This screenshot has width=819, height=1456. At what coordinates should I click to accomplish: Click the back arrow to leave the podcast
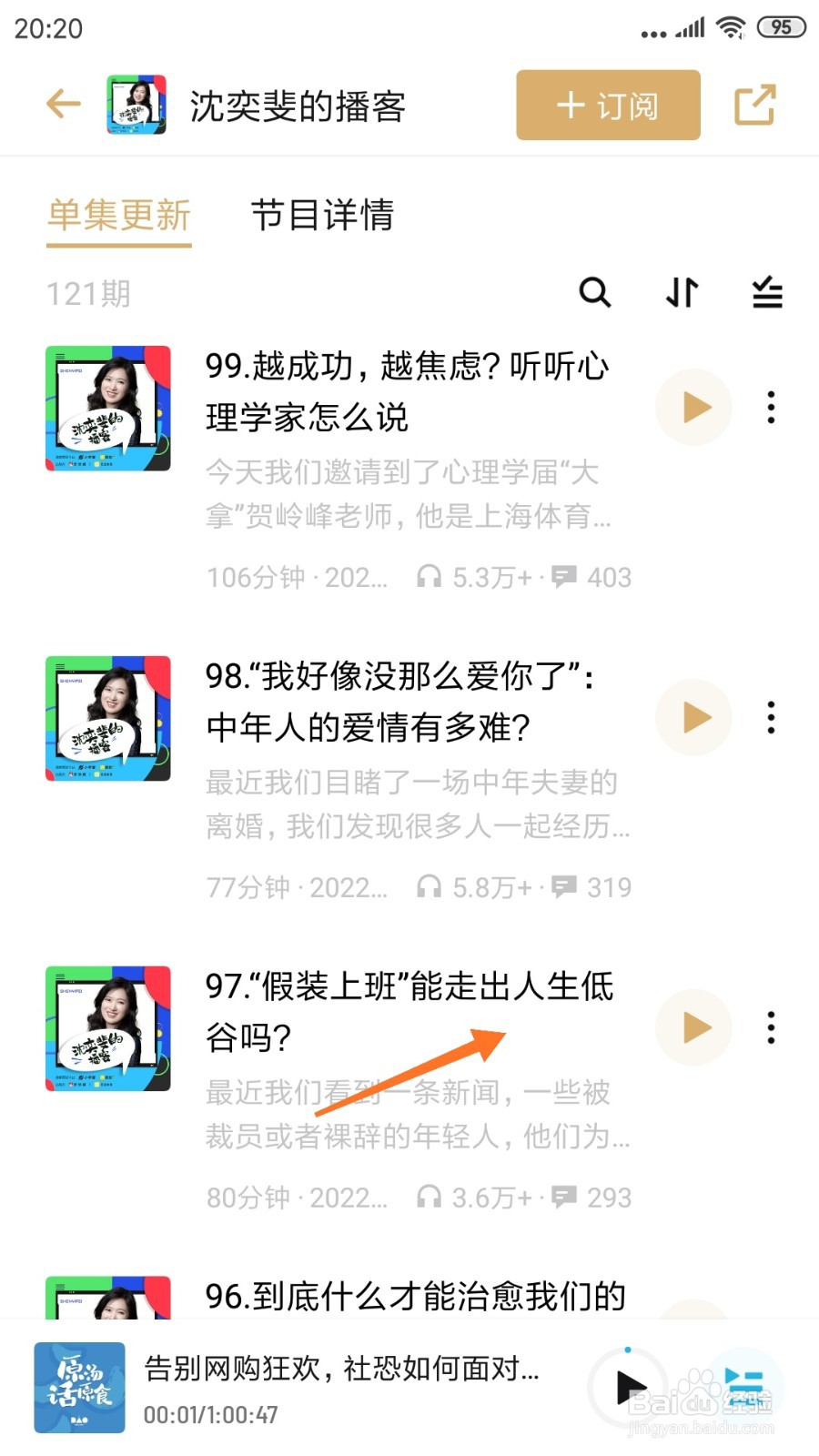(62, 103)
